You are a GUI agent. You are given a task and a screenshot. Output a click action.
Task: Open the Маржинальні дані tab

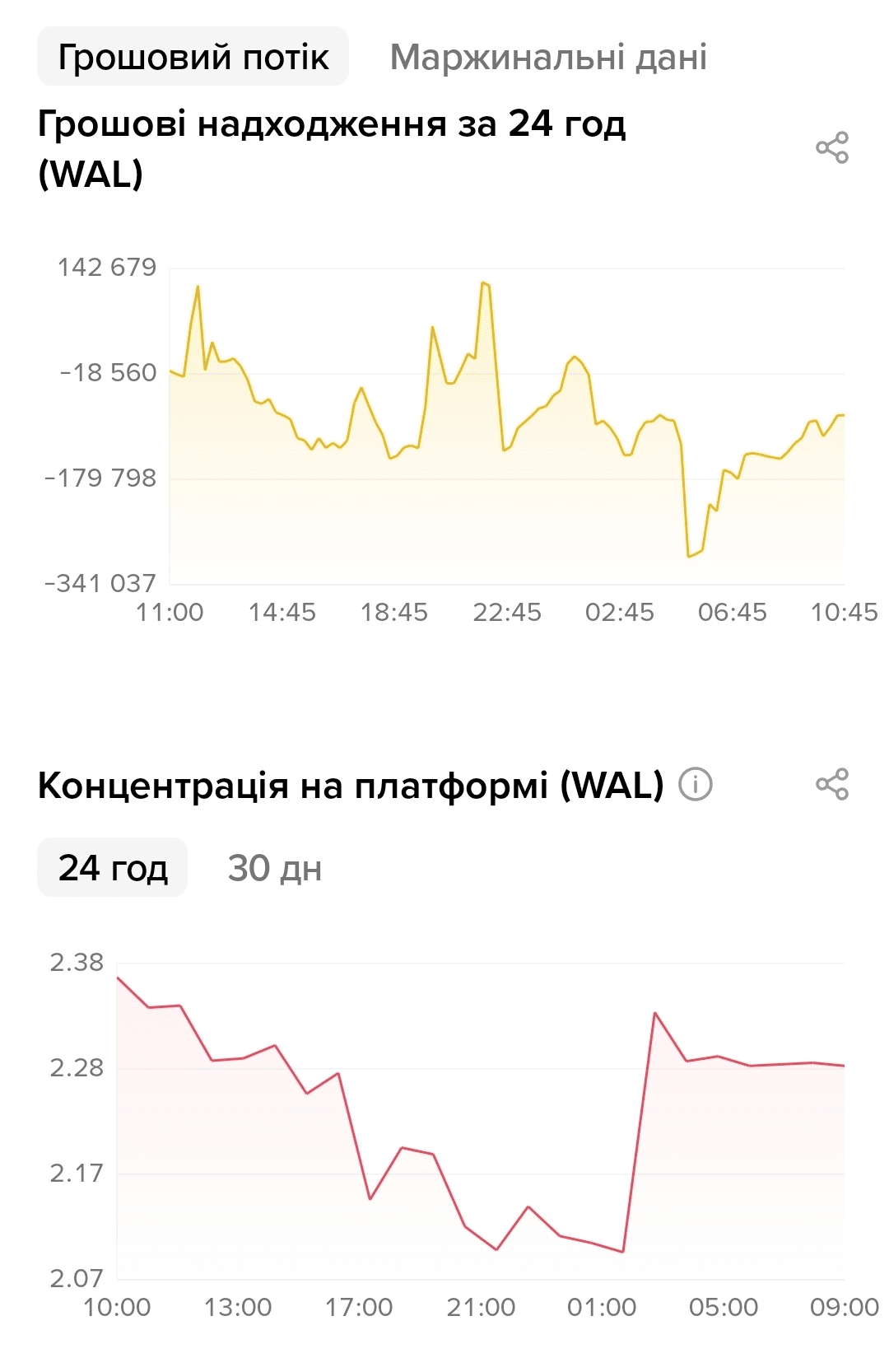[x=548, y=57]
